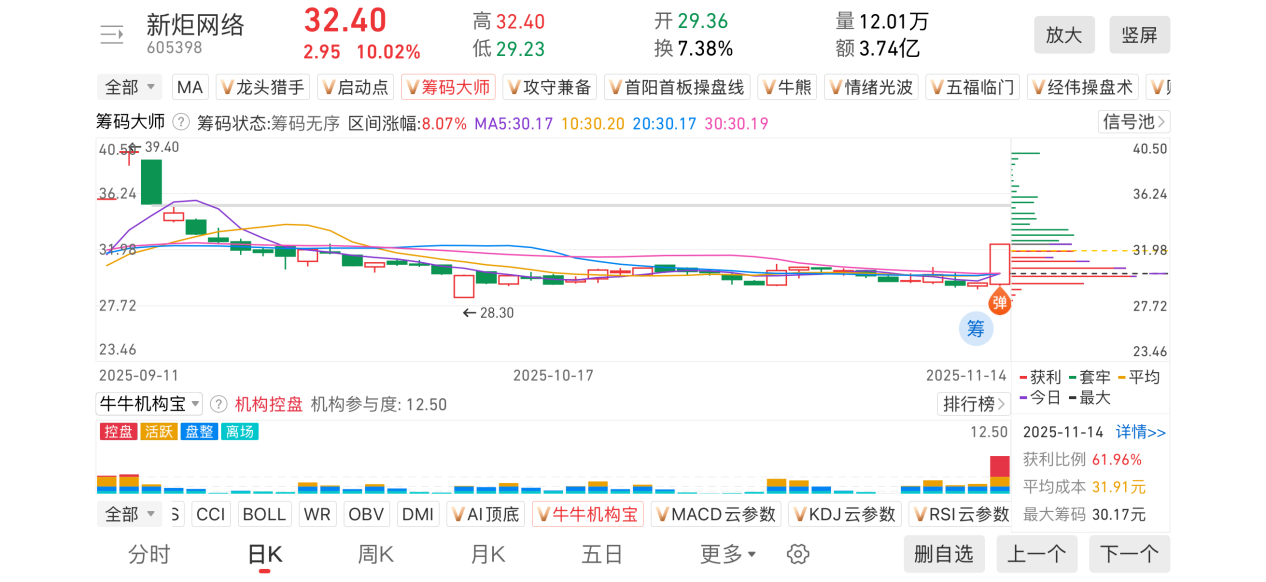This screenshot has height=582, width=1266.
Task: Remove stock with 删自选 button
Action: [943, 554]
